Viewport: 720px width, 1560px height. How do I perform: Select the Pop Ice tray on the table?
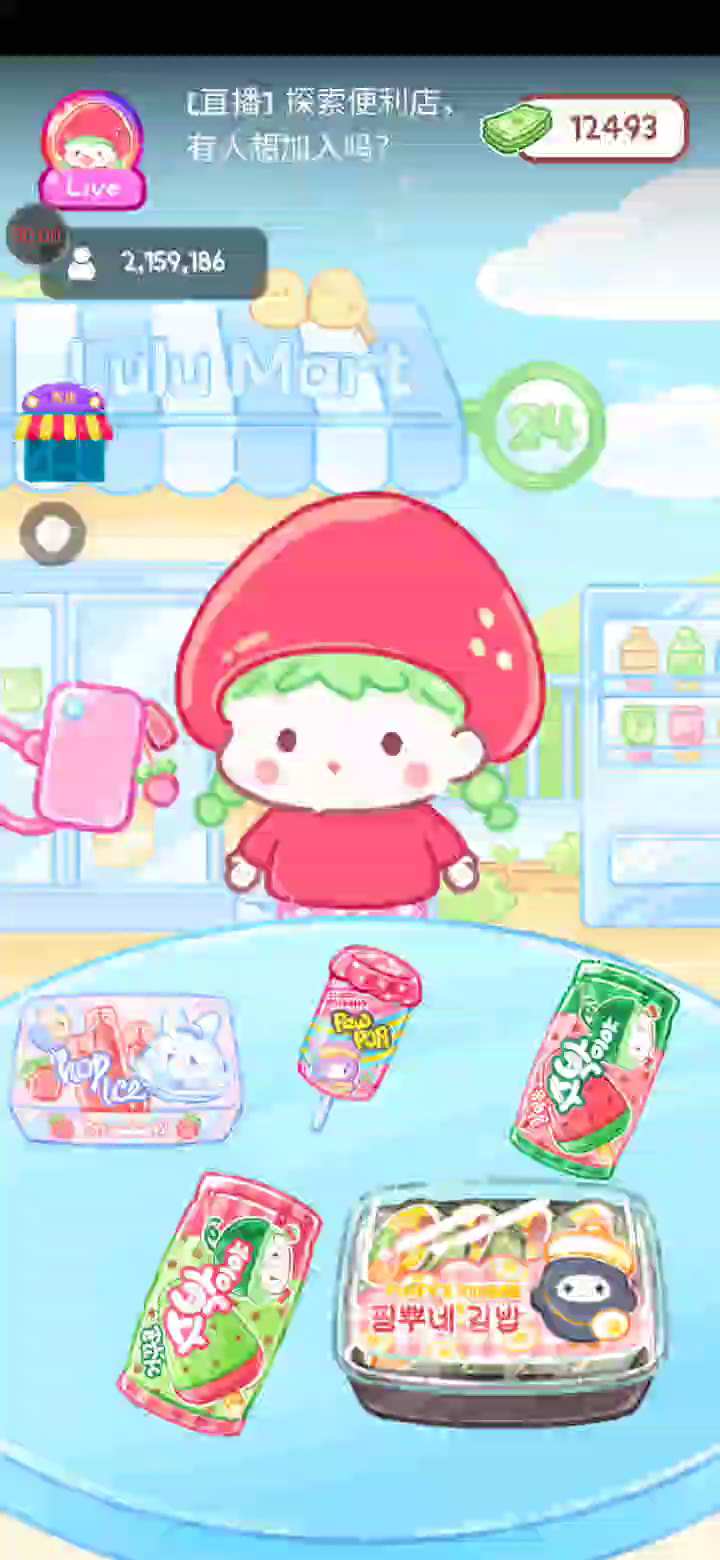click(x=125, y=1068)
